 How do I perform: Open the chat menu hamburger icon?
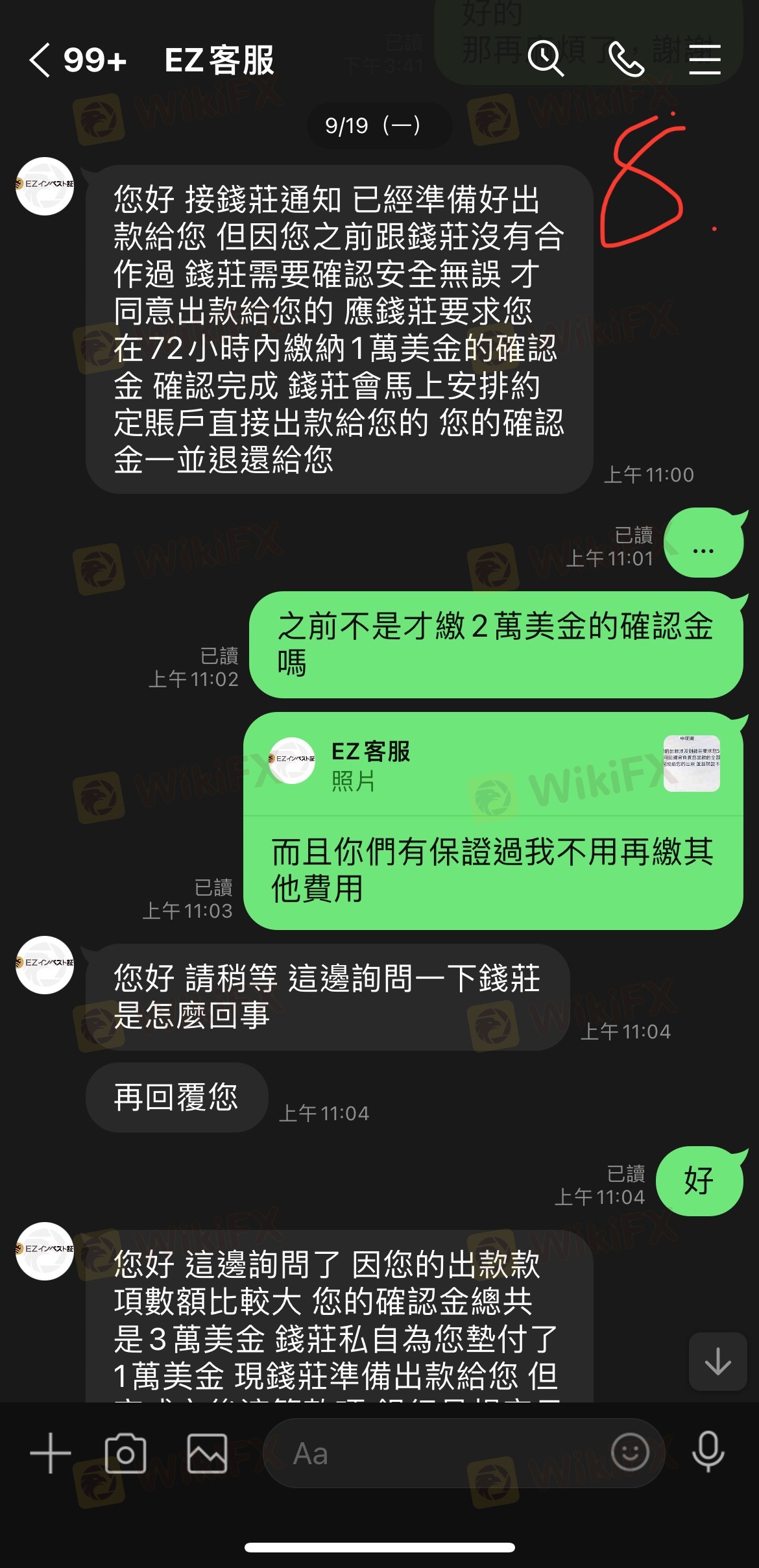pos(705,60)
